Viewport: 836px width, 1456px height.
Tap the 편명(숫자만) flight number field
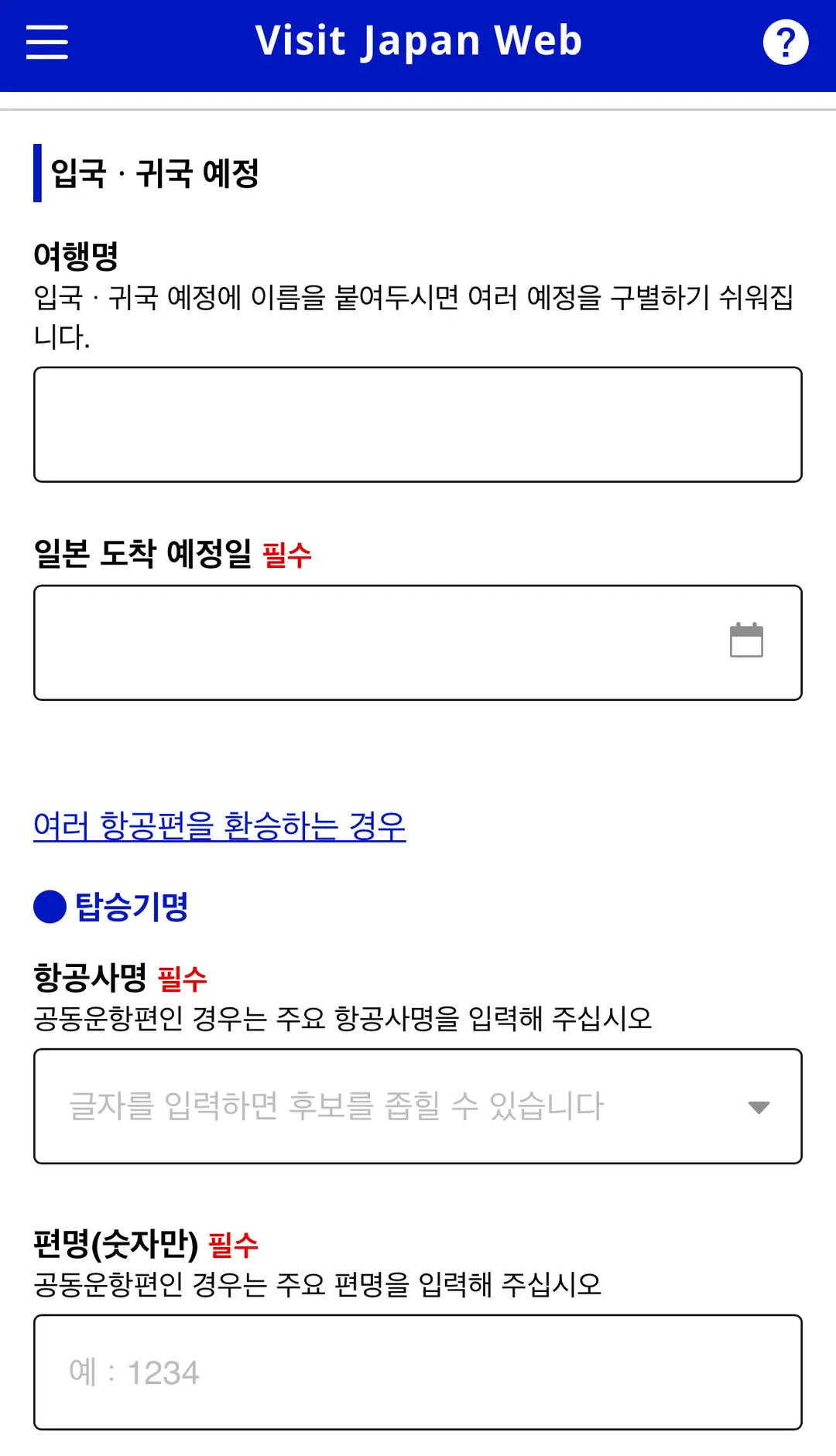[x=418, y=1372]
